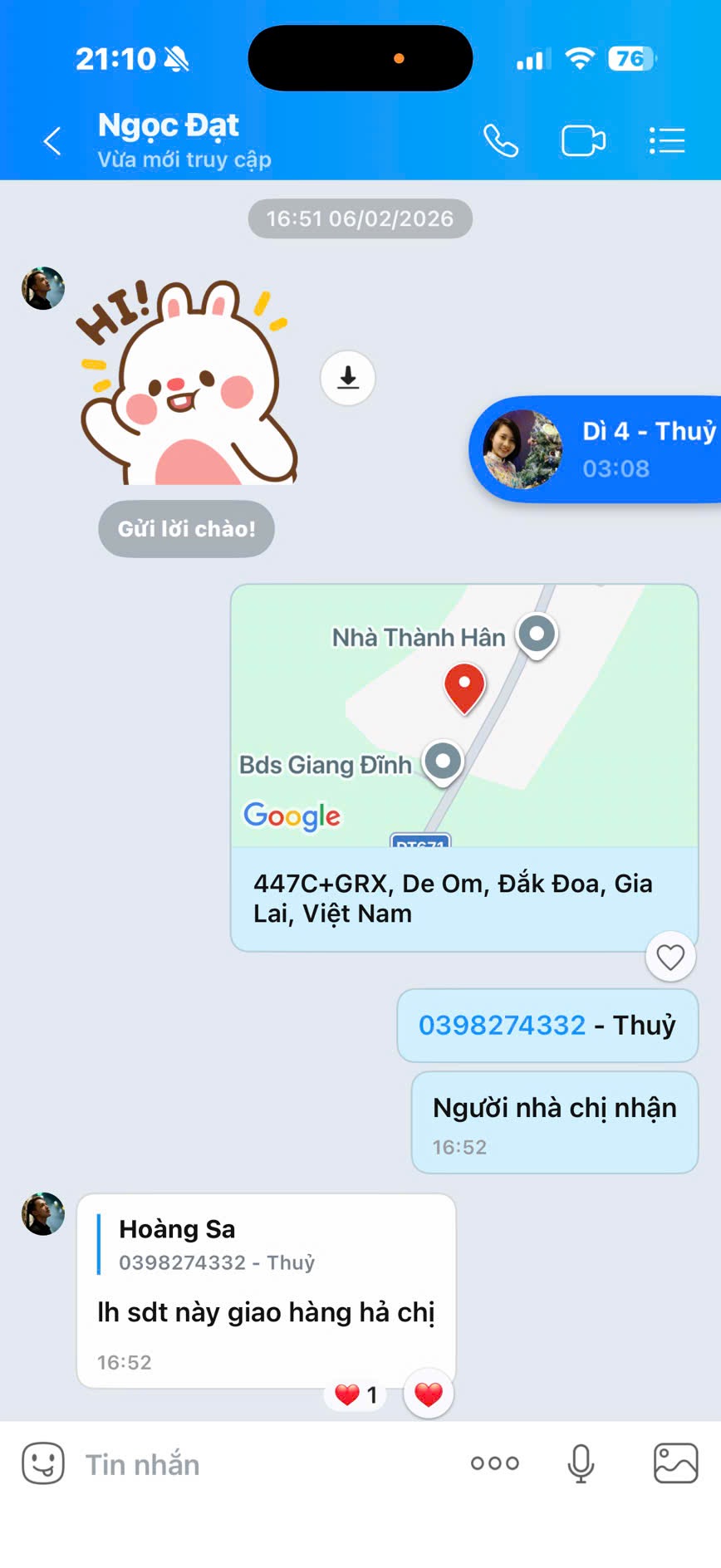
Task: Attach a photo from the gallery
Action: pyautogui.click(x=675, y=1463)
